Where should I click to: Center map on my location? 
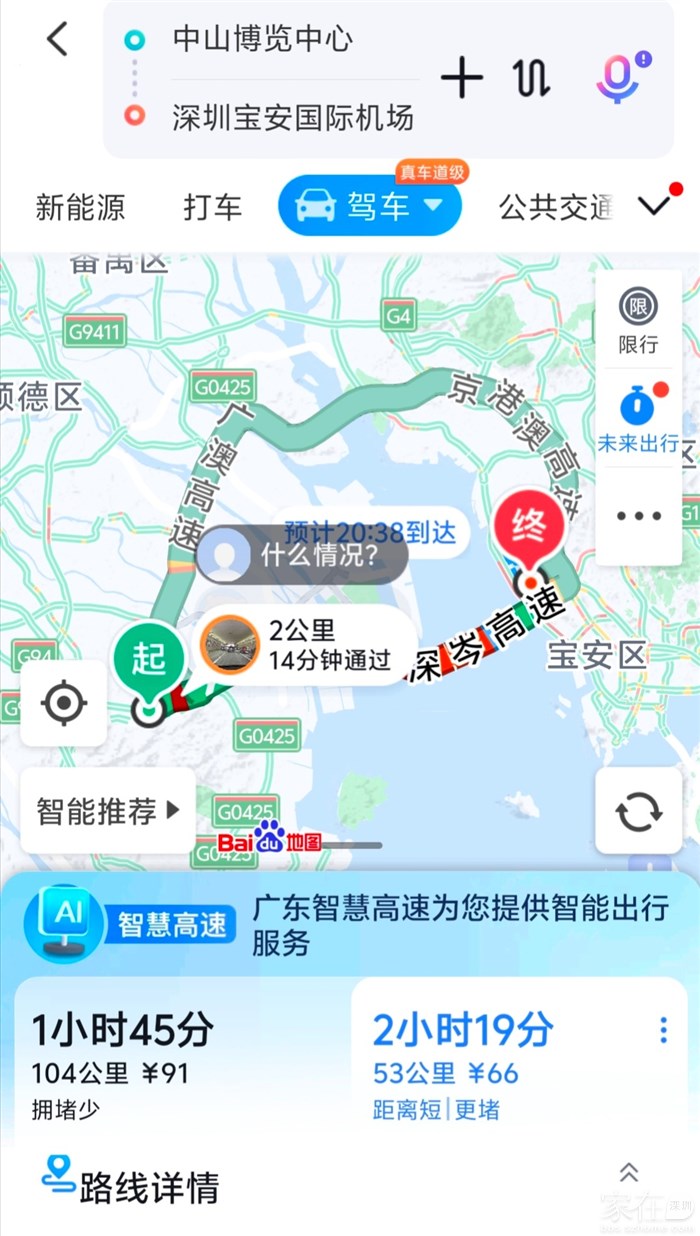point(64,703)
